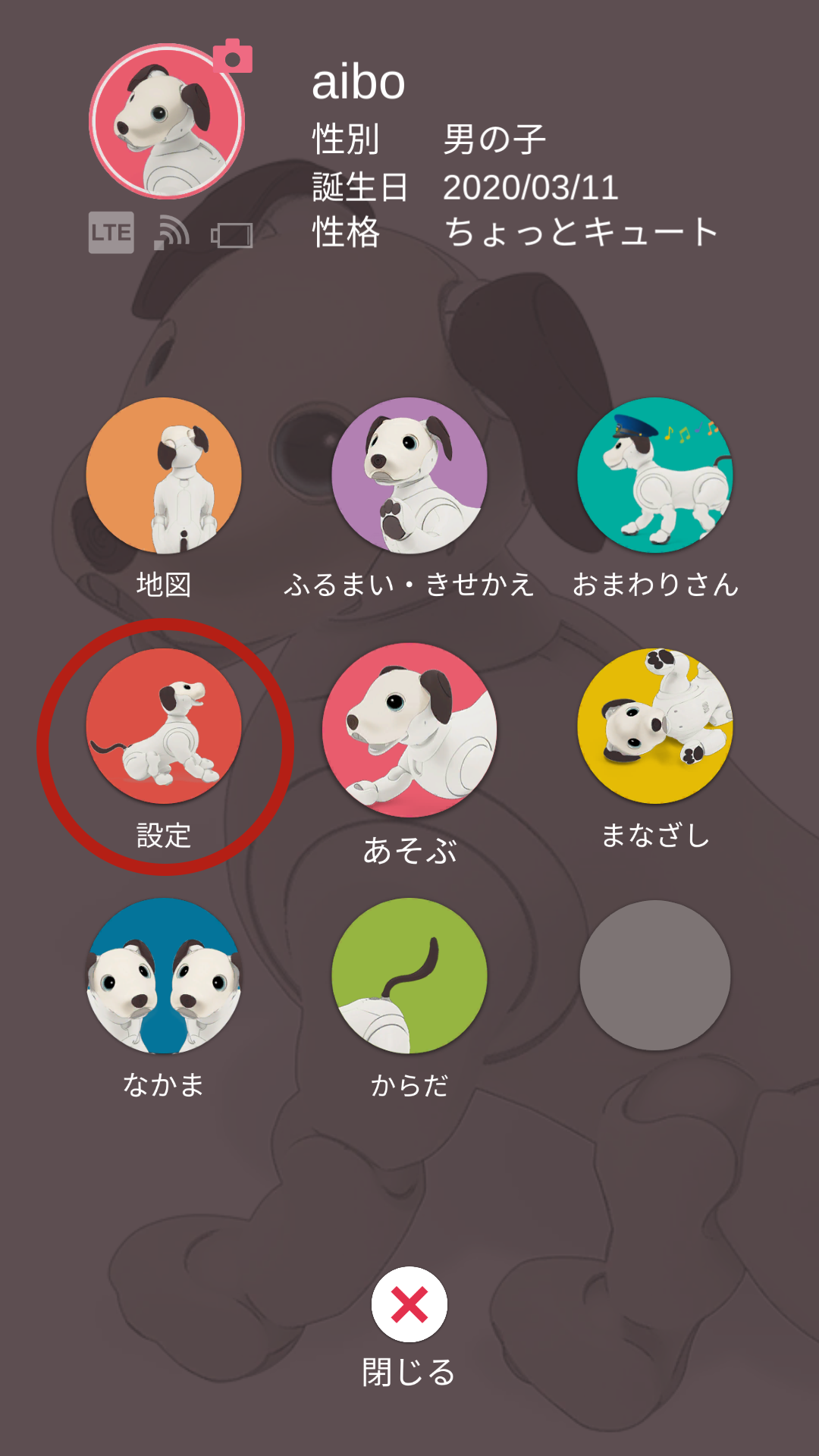Image resolution: width=819 pixels, height=1456 pixels.
Task: Open the 地図 map menu
Action: tap(164, 475)
